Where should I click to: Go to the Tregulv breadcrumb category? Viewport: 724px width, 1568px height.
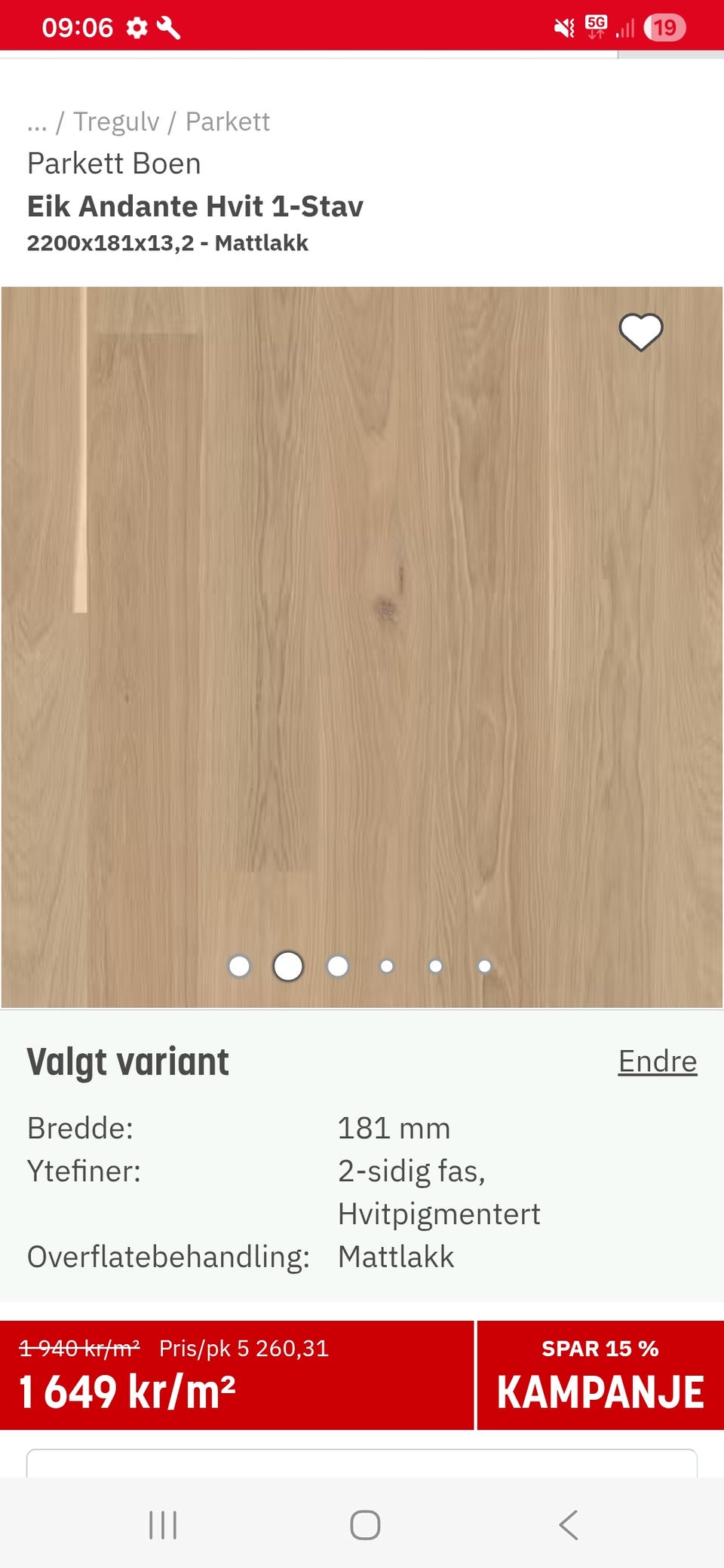point(116,121)
